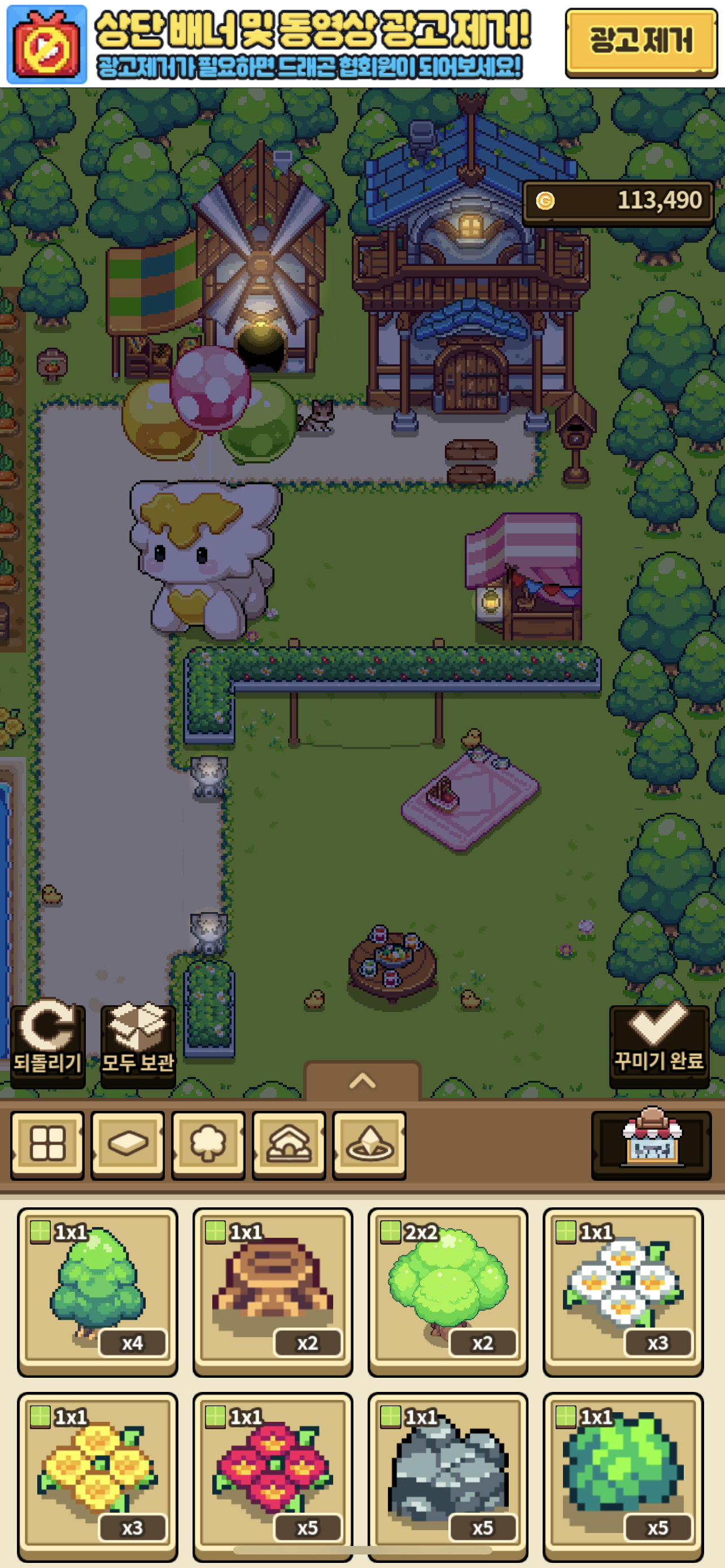Open the decoration shop stall button
The height and width of the screenshot is (1568, 725).
click(x=652, y=1145)
